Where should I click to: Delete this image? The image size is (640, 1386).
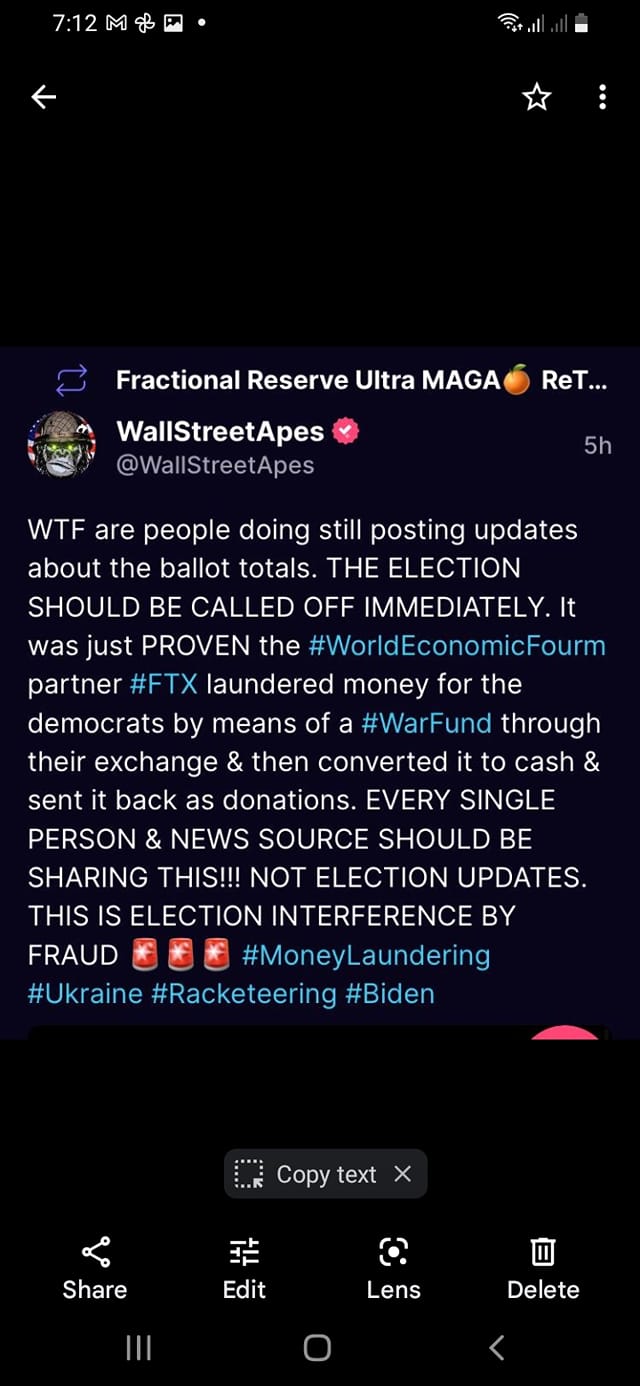(x=543, y=1267)
